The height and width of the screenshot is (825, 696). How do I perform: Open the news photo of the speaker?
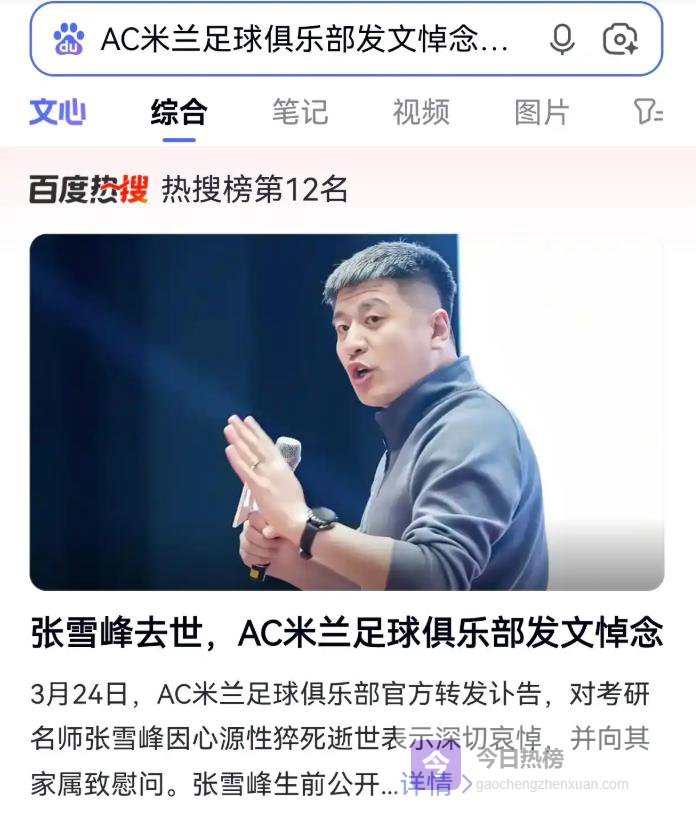347,412
